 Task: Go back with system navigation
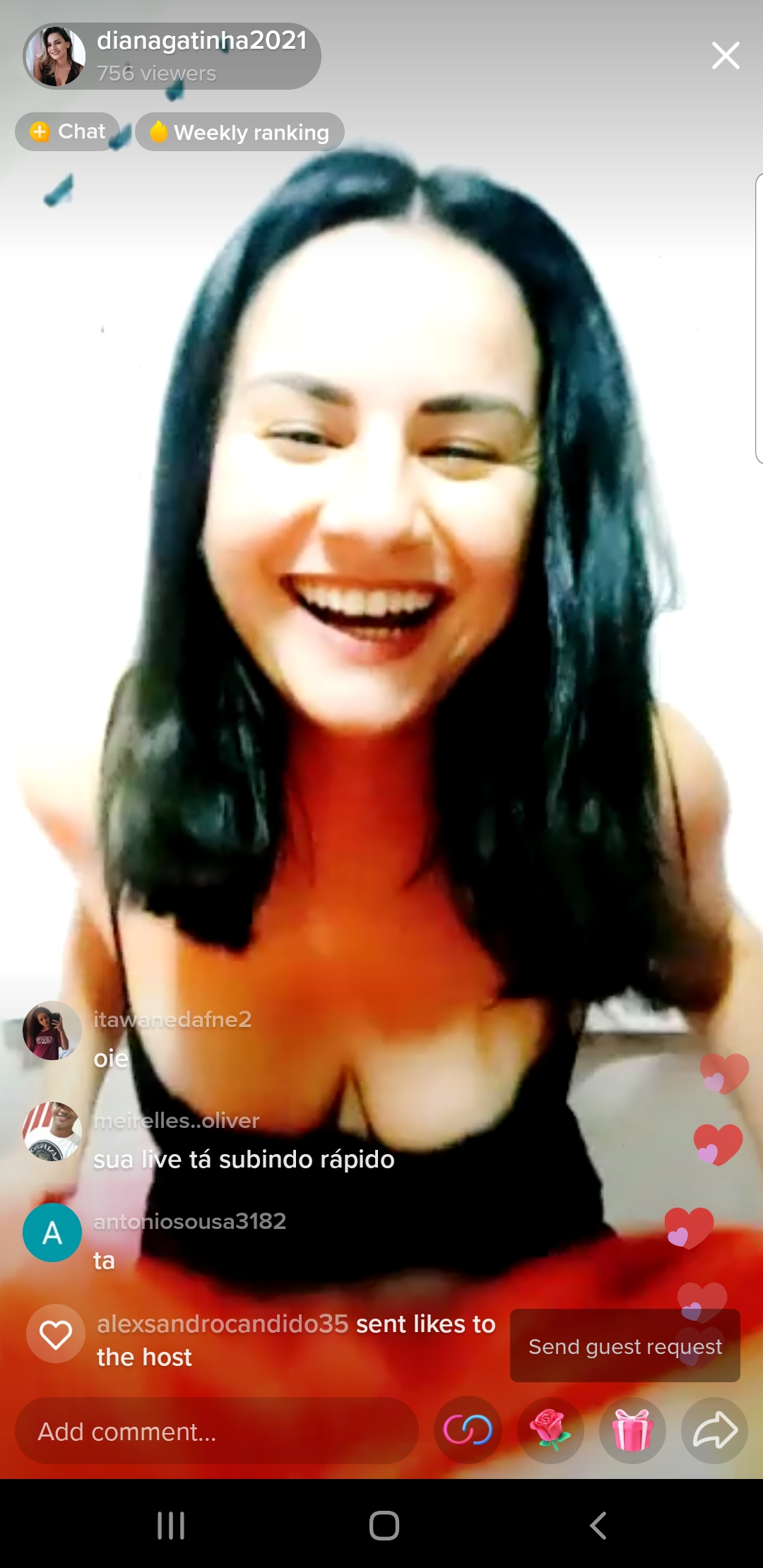click(598, 1526)
